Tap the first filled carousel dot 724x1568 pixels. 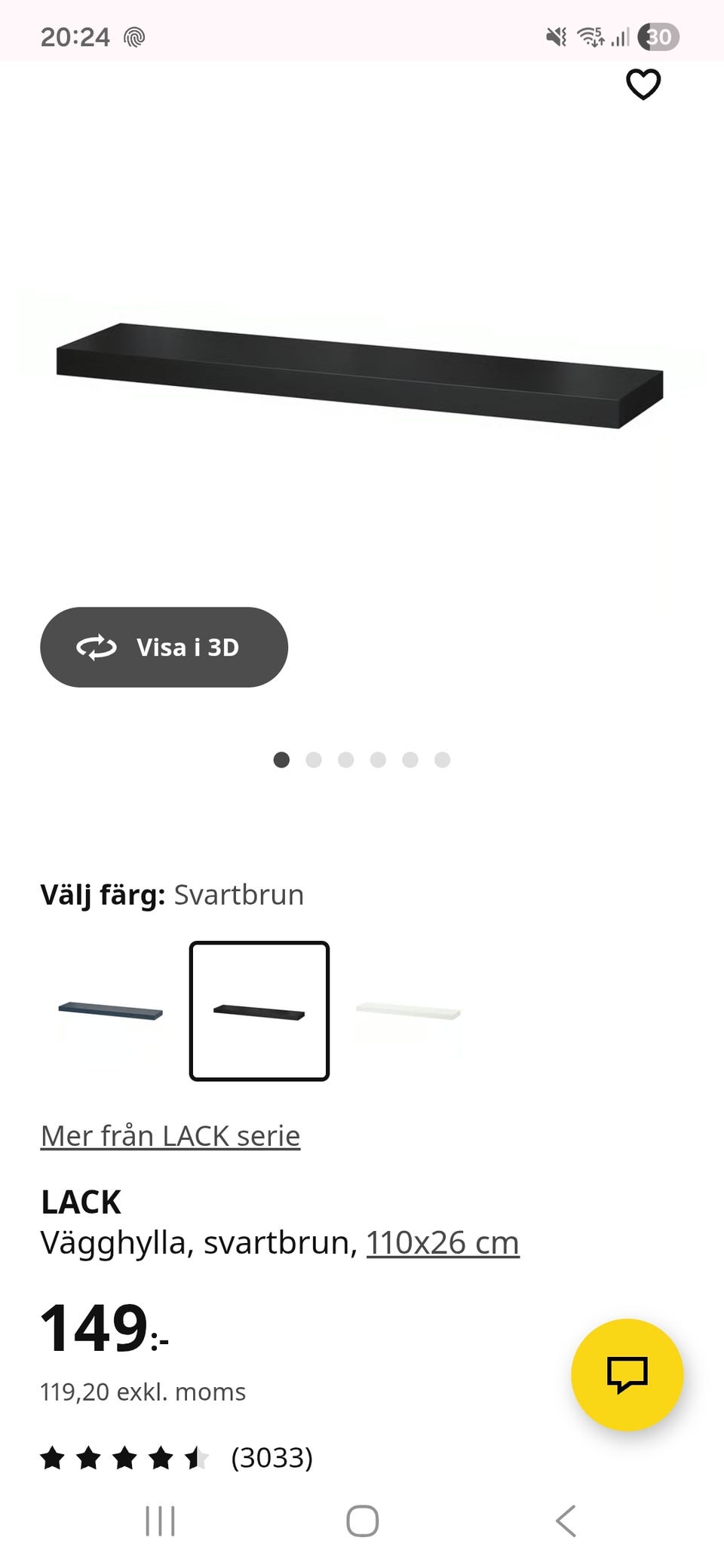click(x=281, y=760)
